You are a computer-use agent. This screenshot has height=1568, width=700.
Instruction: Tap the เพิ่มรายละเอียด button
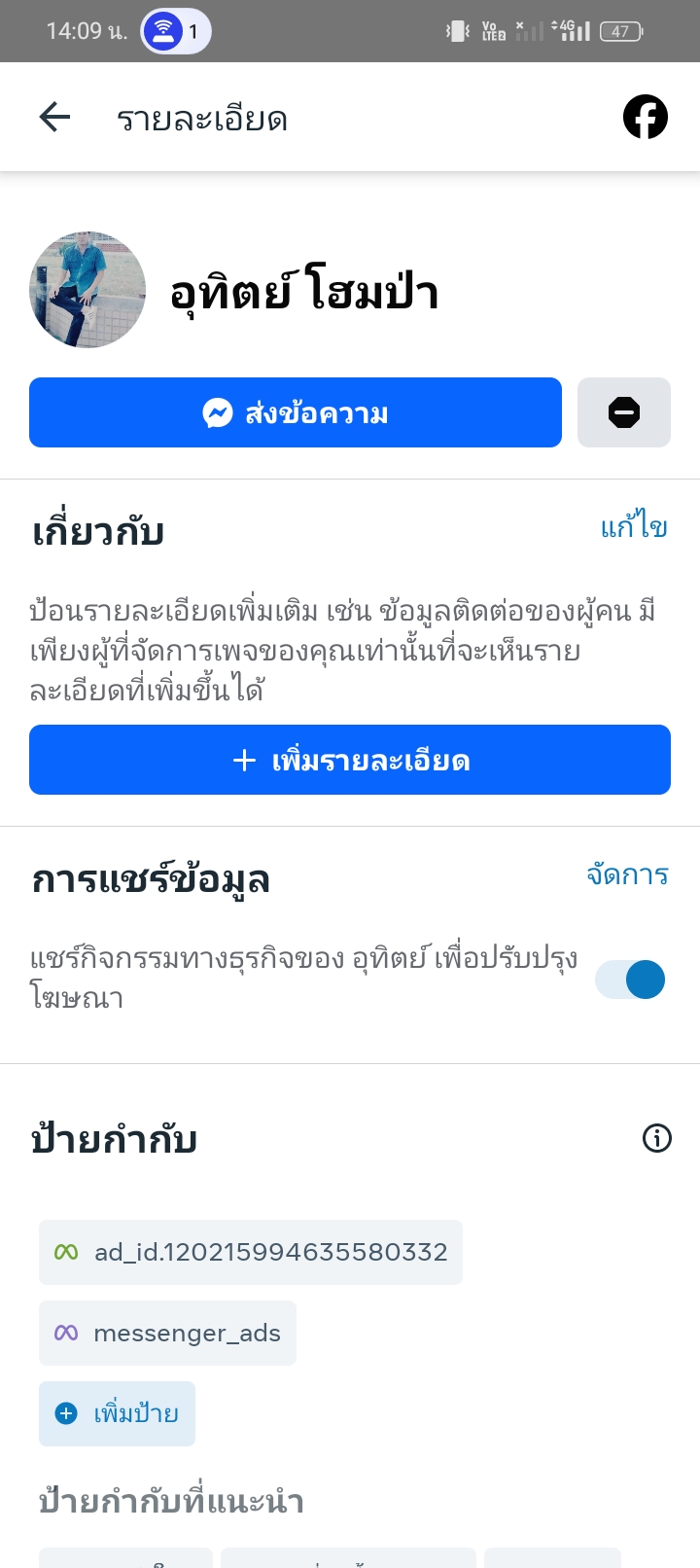[x=350, y=760]
